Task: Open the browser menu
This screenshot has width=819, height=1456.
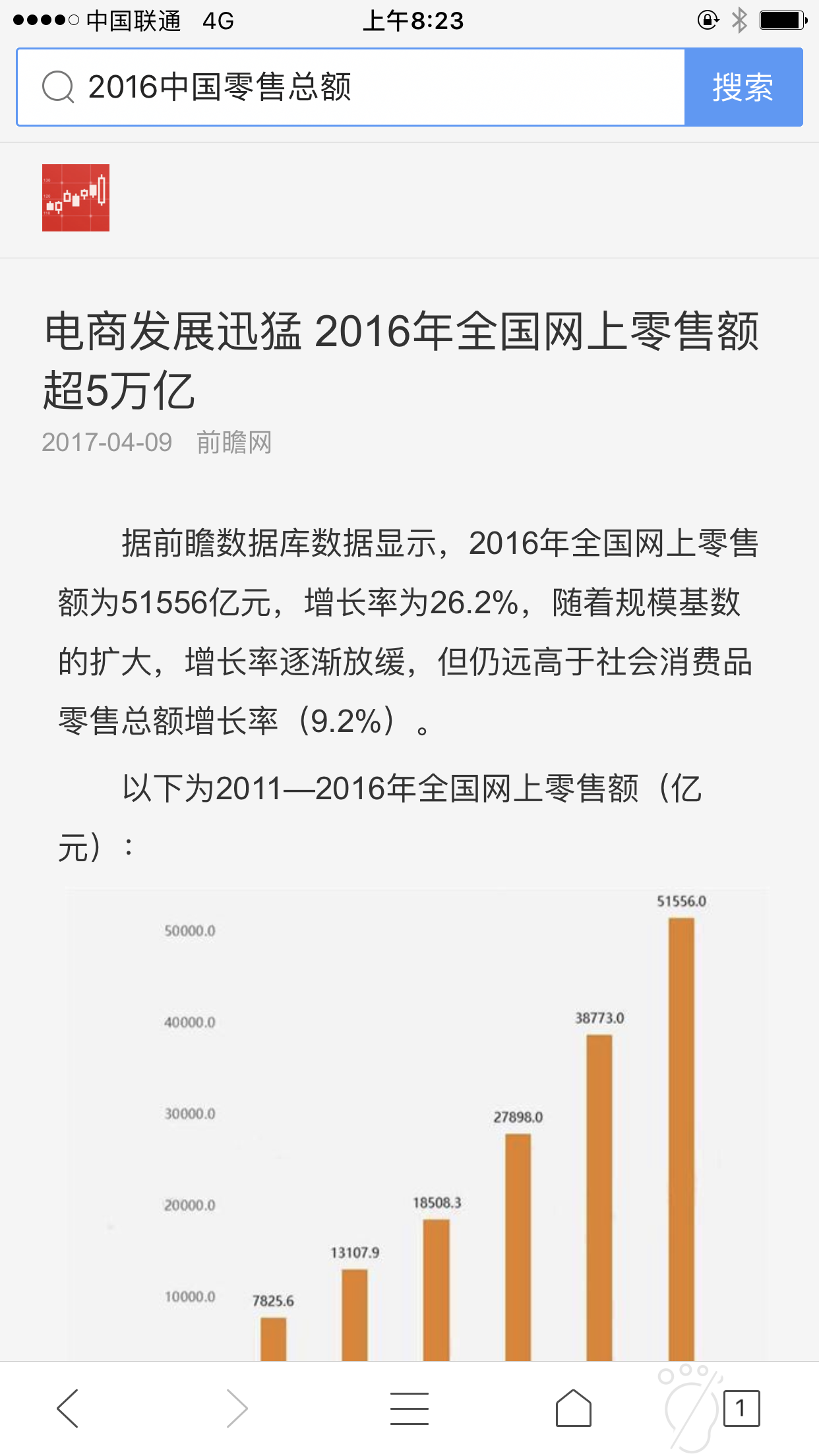Action: coord(409,1409)
